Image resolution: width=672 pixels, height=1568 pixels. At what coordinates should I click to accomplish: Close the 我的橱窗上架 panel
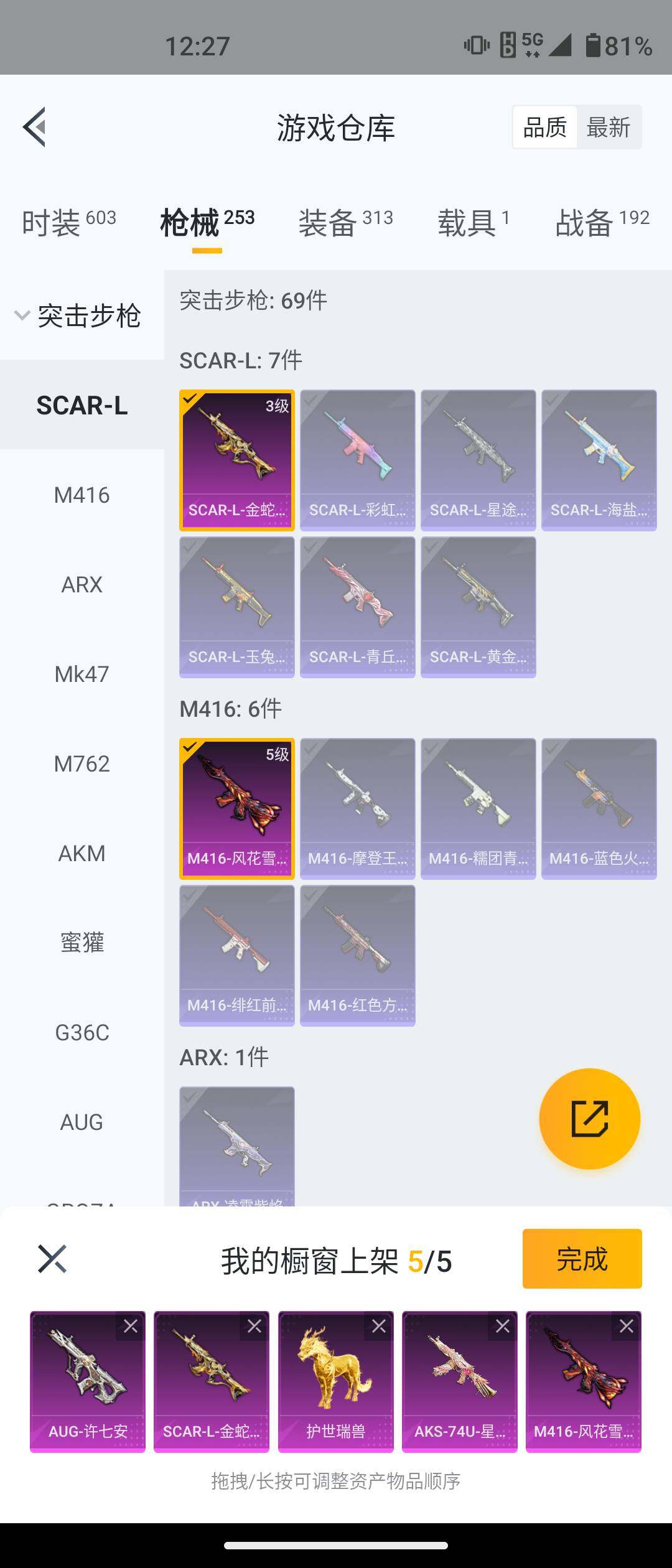[x=52, y=1259]
